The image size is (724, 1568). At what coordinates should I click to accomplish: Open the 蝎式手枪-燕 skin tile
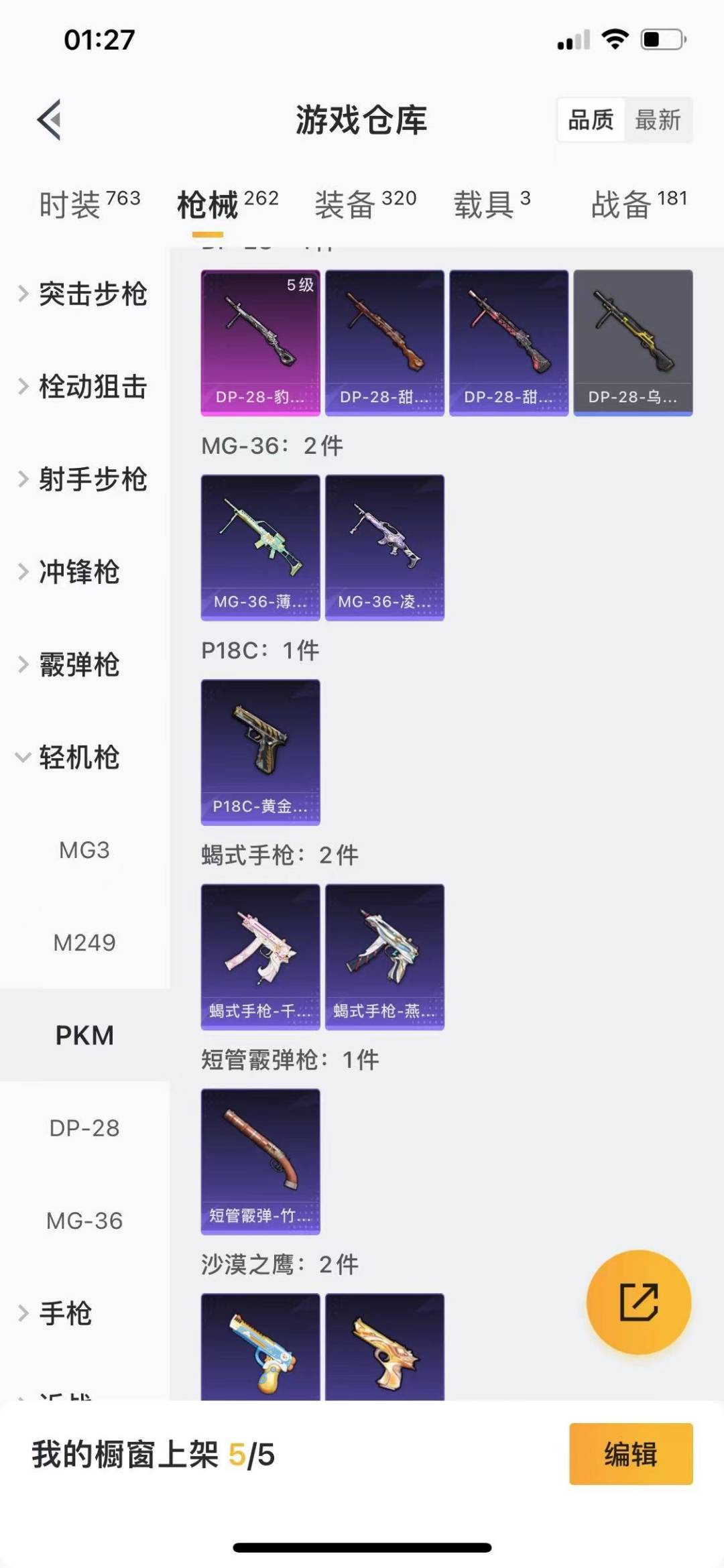coord(385,957)
